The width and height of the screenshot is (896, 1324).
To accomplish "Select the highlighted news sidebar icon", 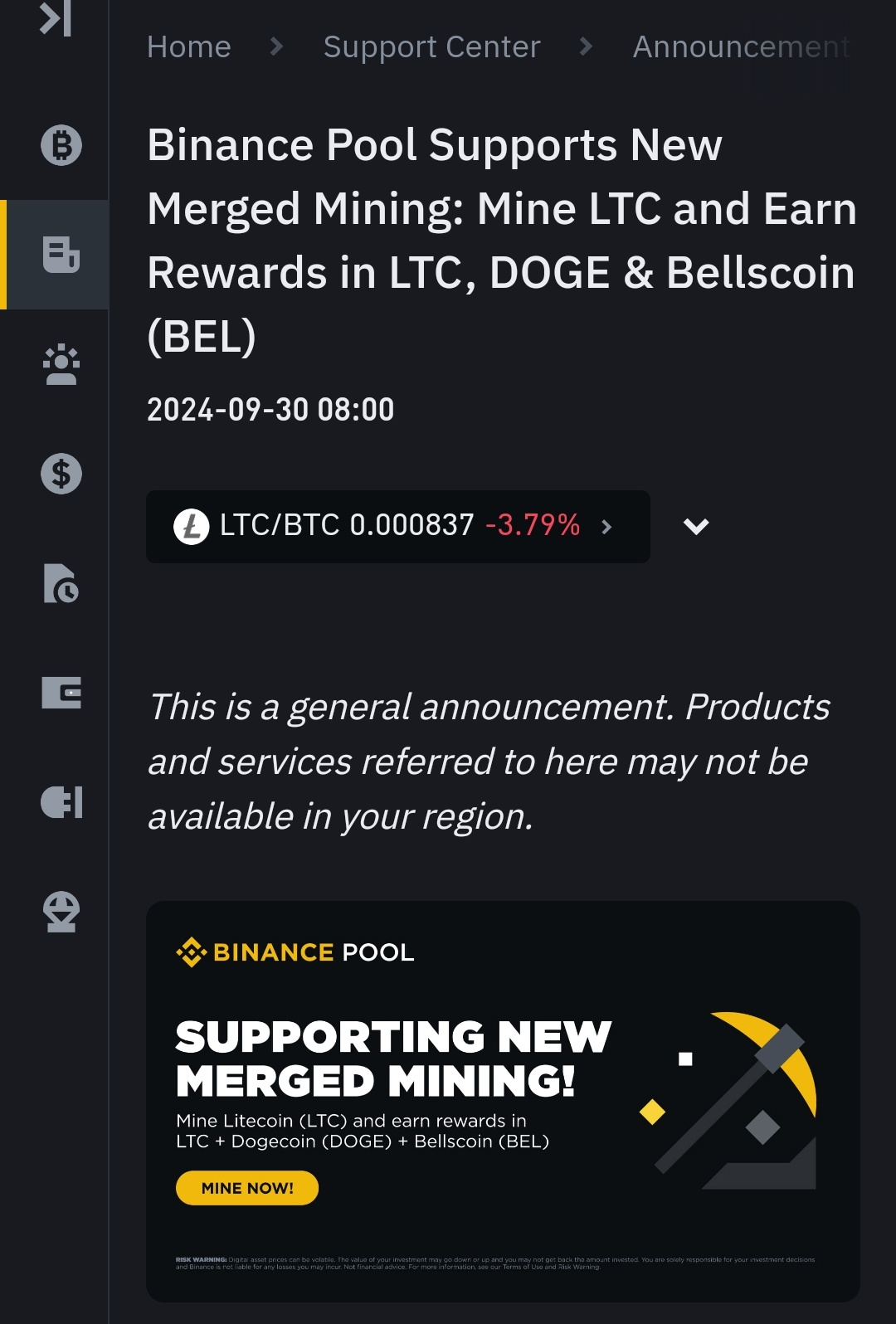I will [x=61, y=255].
